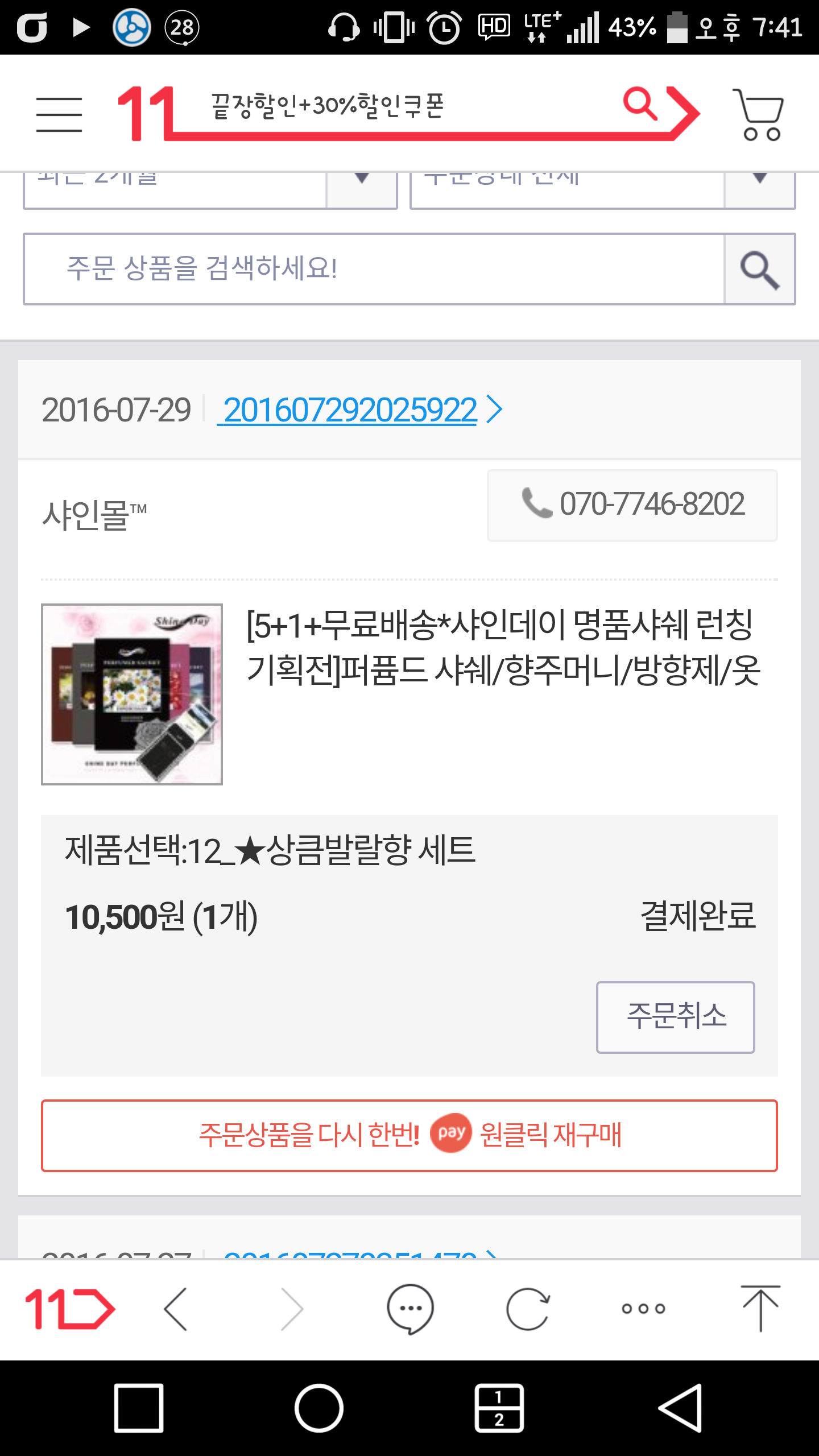This screenshot has width=819, height=1456.
Task: Tap the order product search field
Action: 373,269
